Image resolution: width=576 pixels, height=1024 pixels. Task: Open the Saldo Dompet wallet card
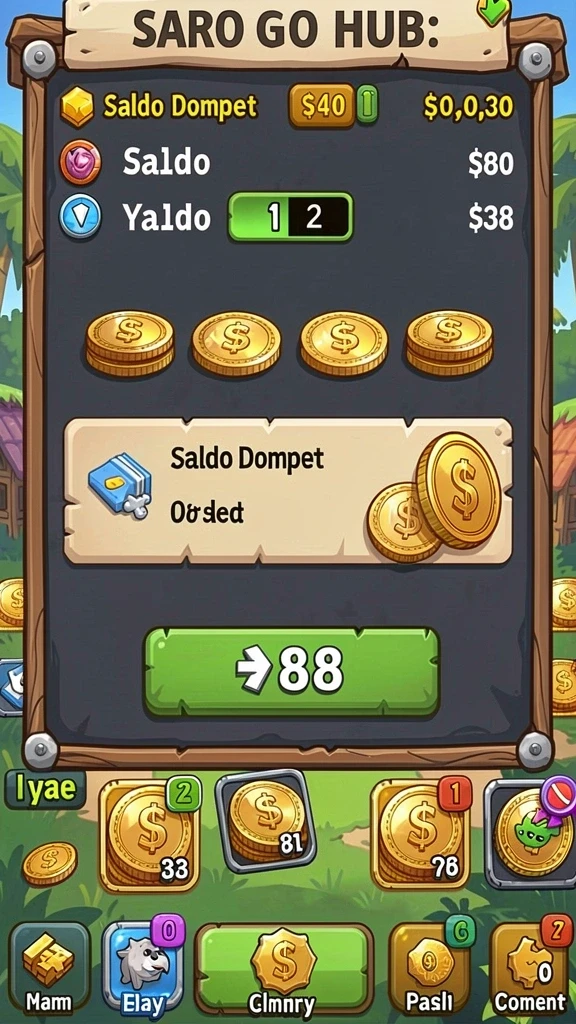[x=288, y=491]
